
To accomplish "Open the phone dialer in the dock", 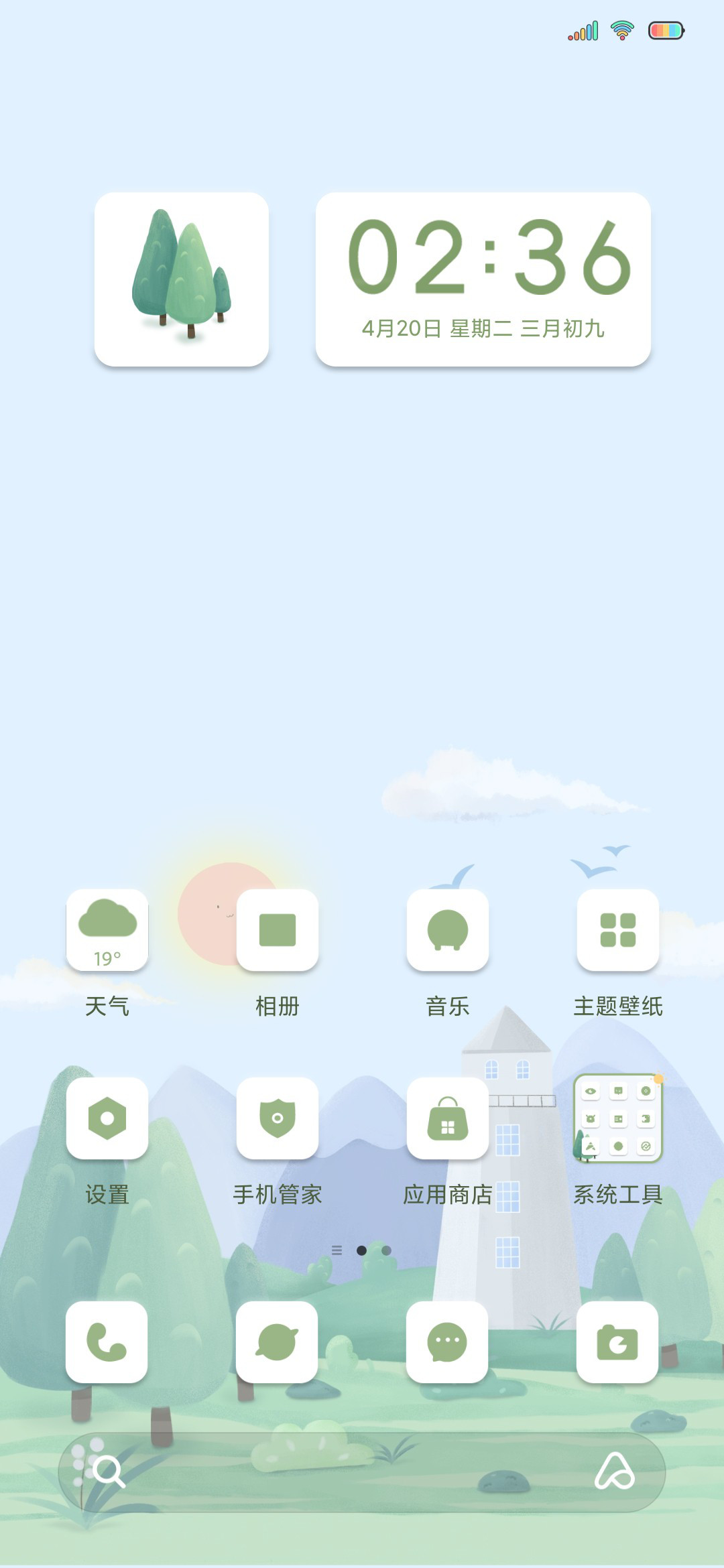I will coord(107,1342).
